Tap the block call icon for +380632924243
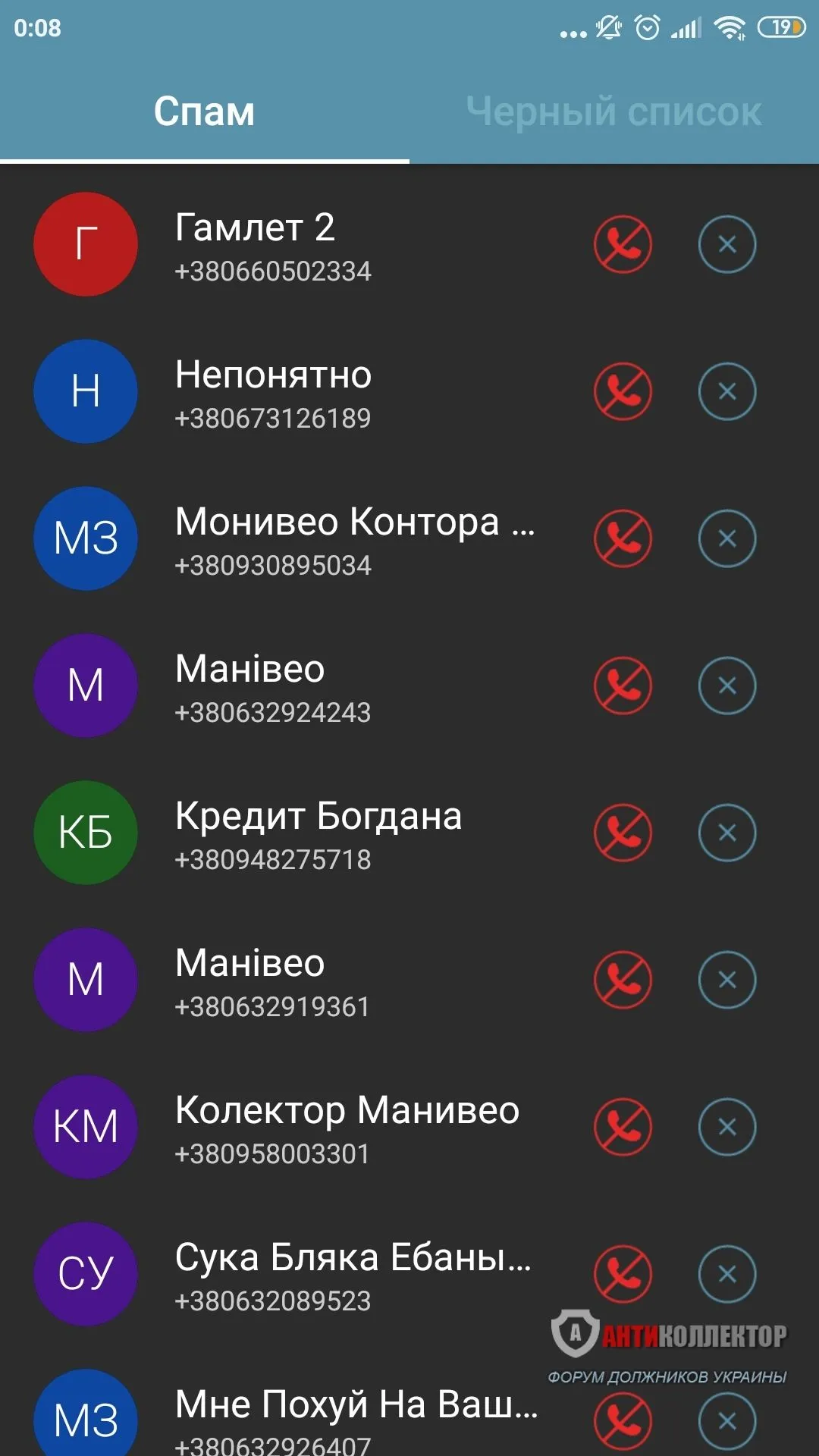 pyautogui.click(x=623, y=686)
